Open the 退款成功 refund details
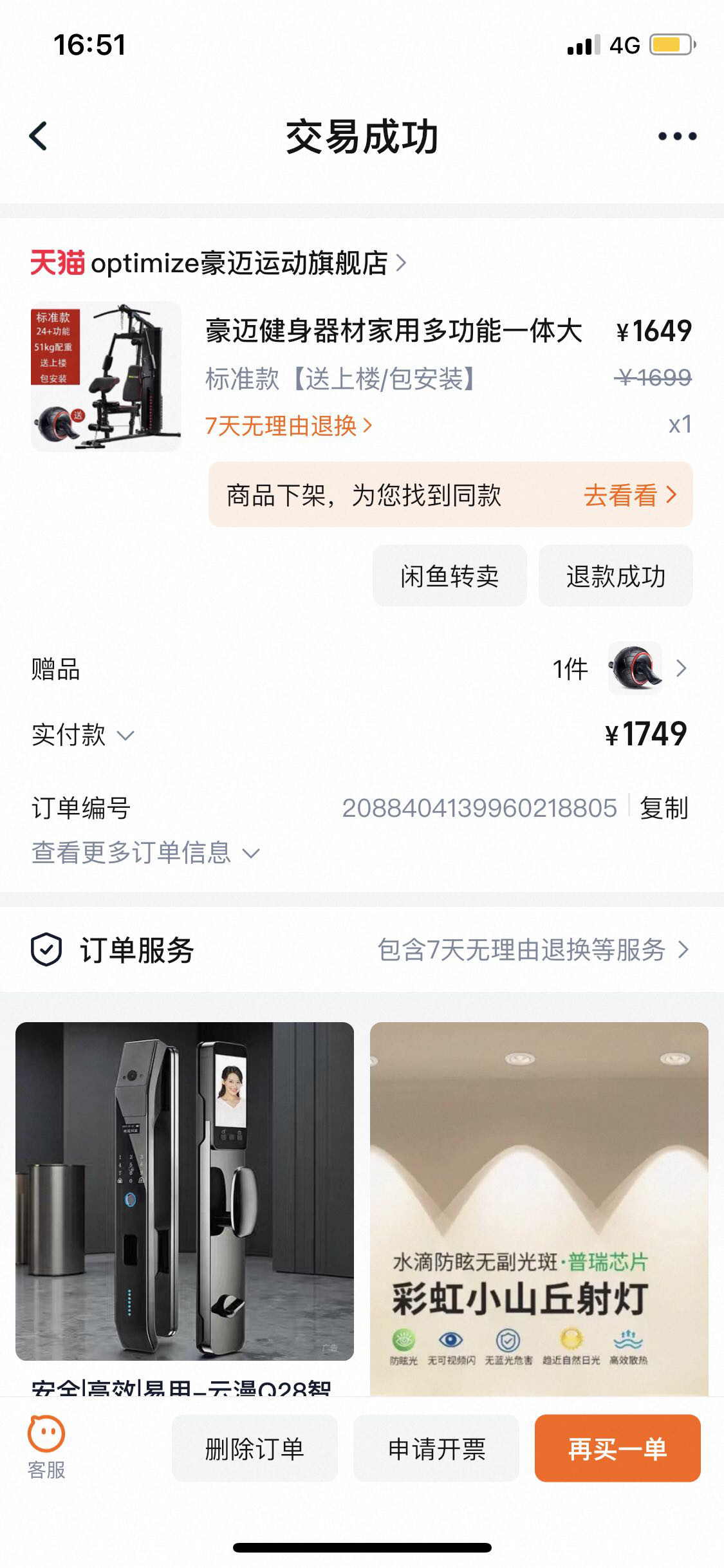Viewport: 724px width, 1568px height. [x=615, y=575]
